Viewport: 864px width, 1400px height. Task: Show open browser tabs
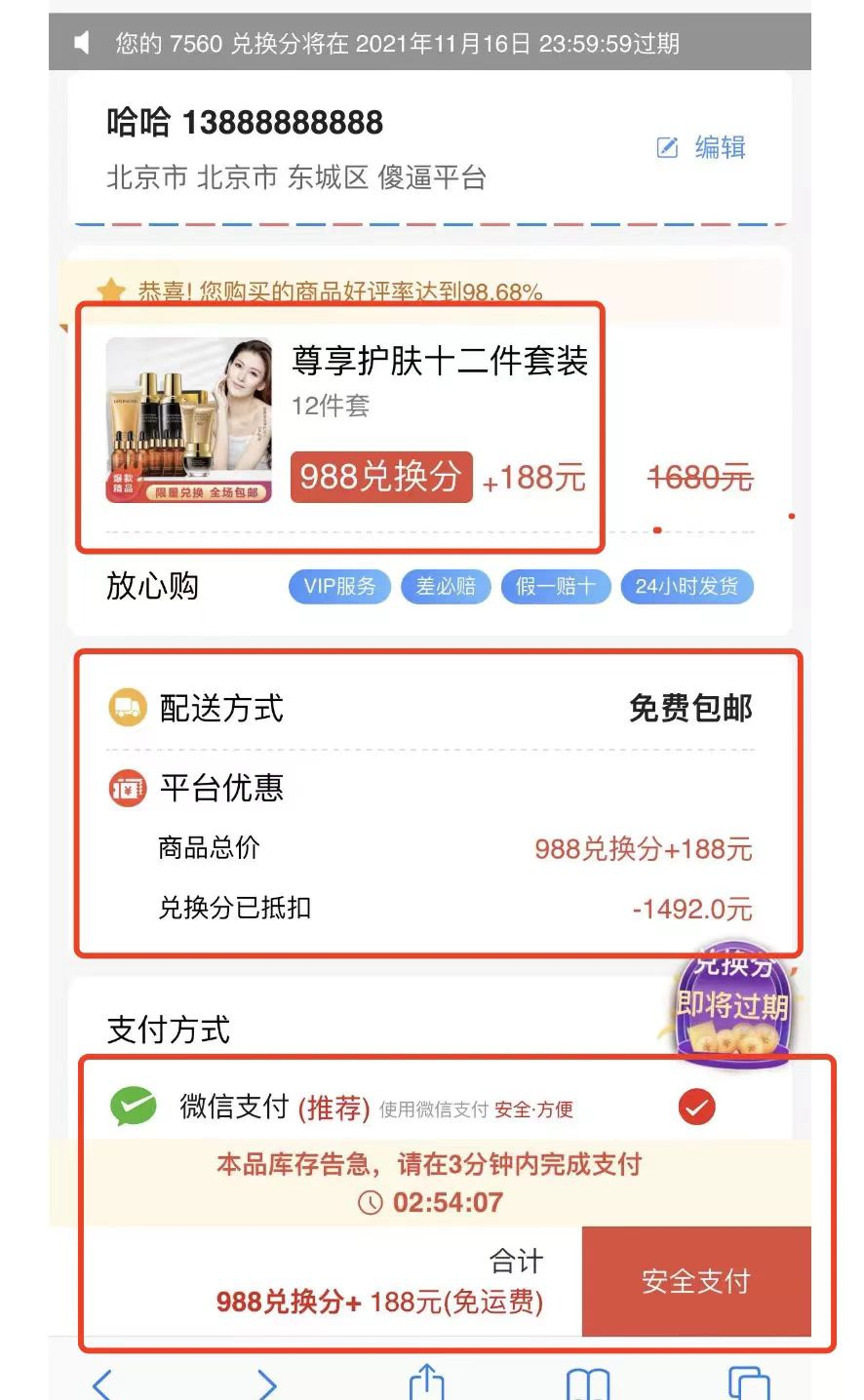click(748, 1383)
